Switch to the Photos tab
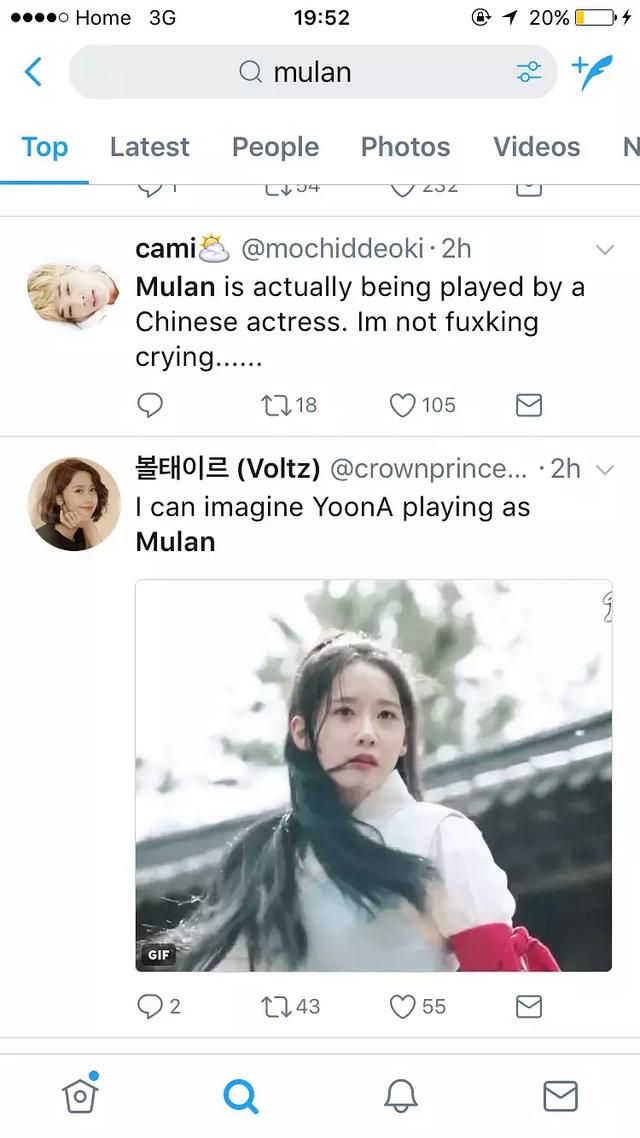Viewport: 640px width, 1138px height. [405, 147]
